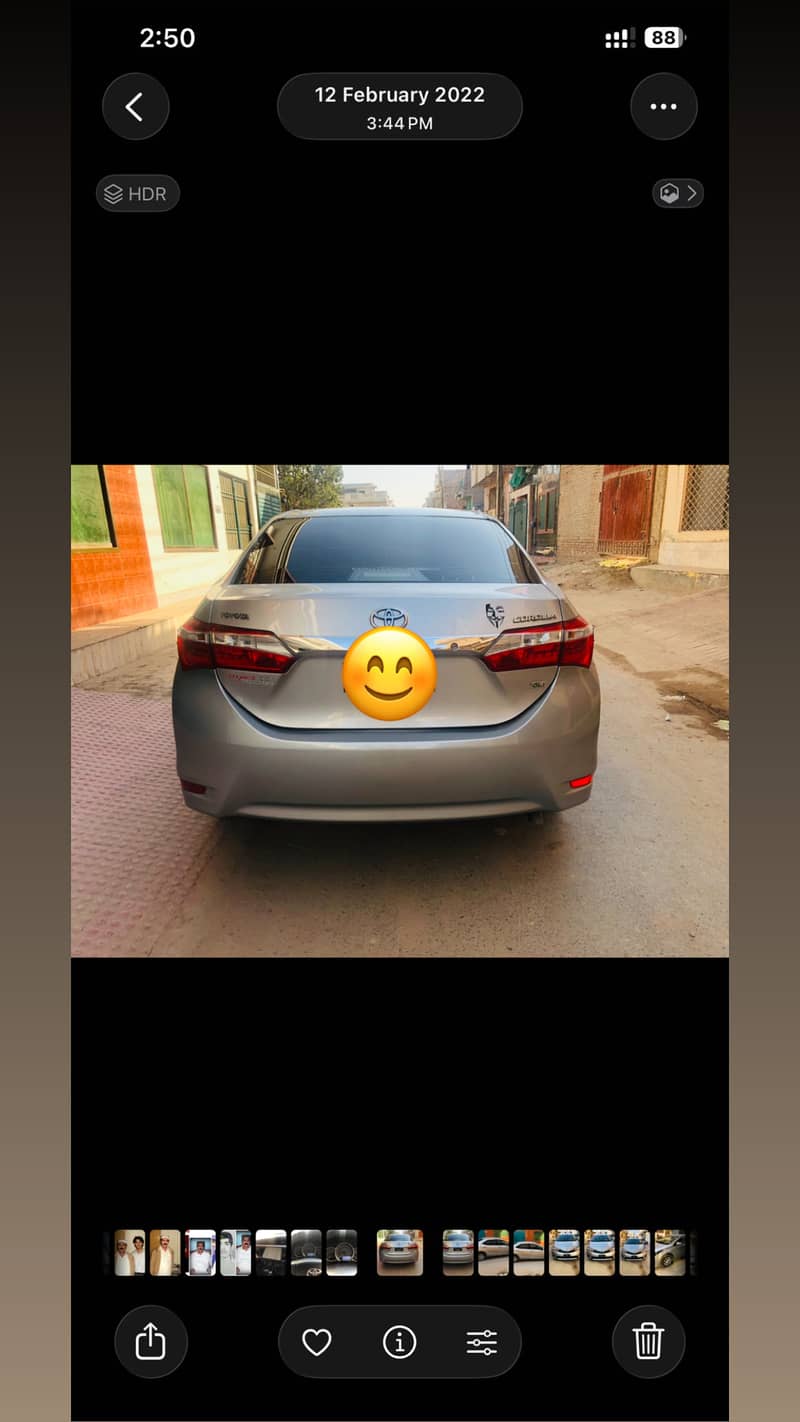Go back to the photo library
Screen dimensions: 800x1422
(135, 107)
